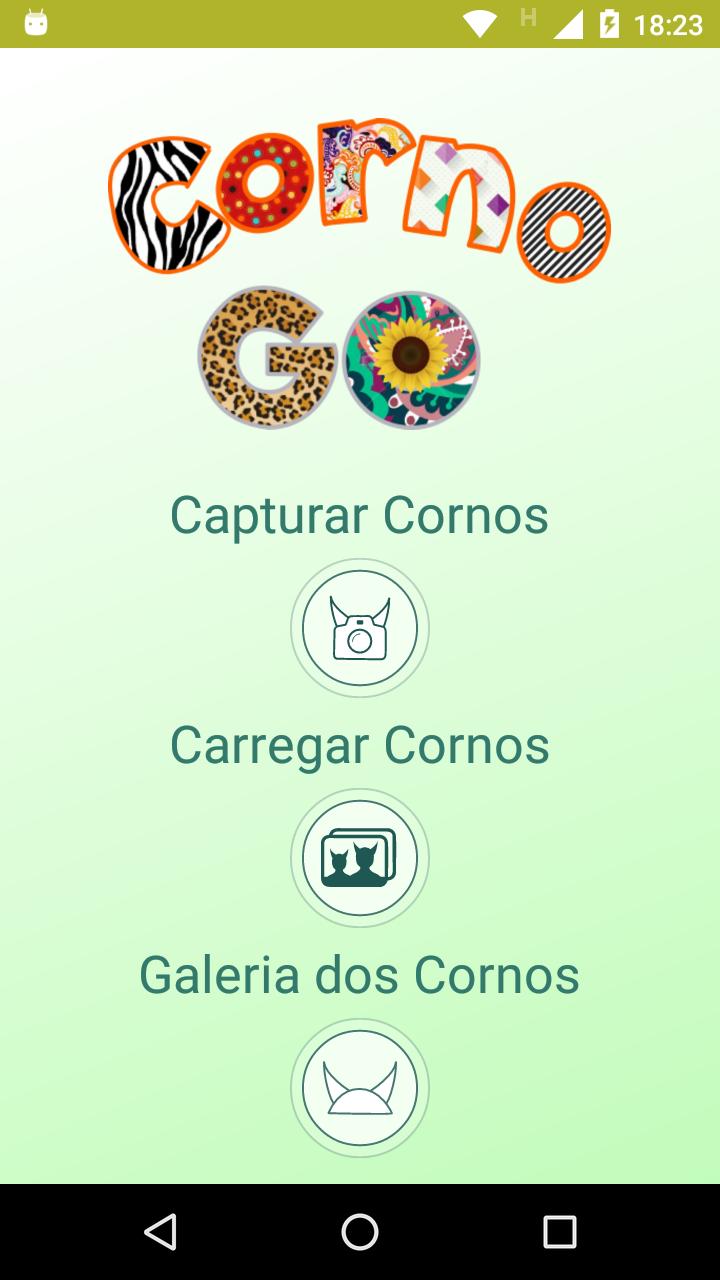Tap the Corno GO logo
720x1280 pixels.
pyautogui.click(x=357, y=270)
